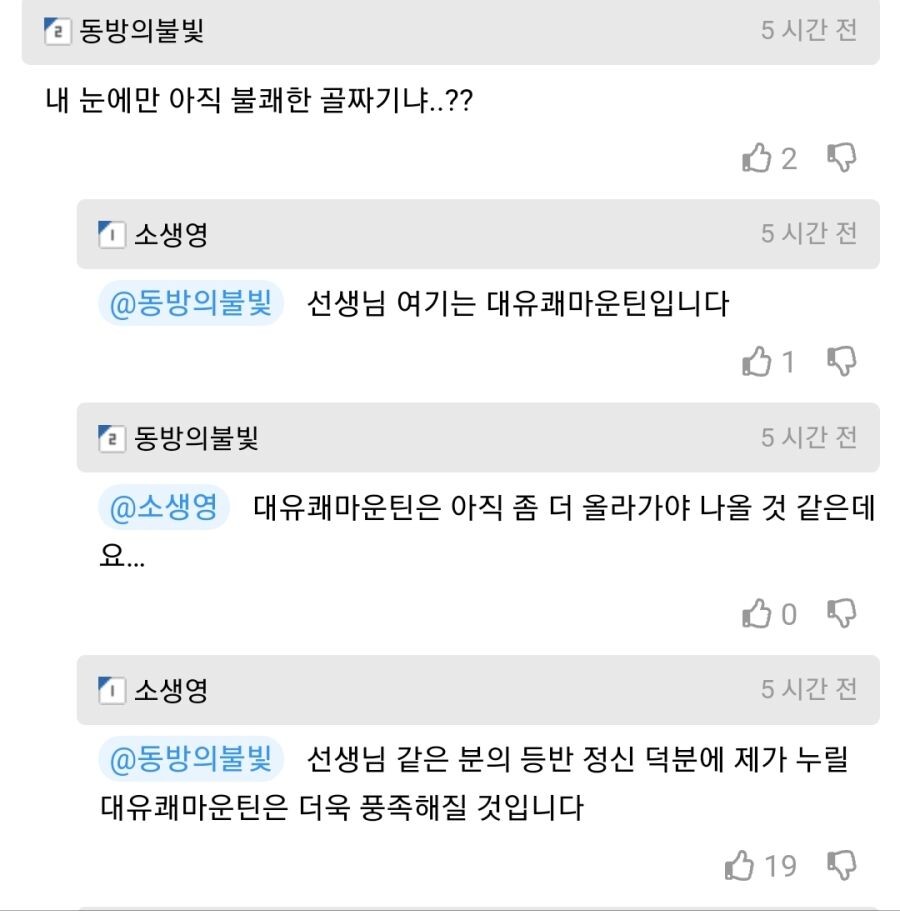900x911 pixels.
Task: Dislike the reply ending '더욱 풍족해질 것입니다'
Action: tap(843, 864)
